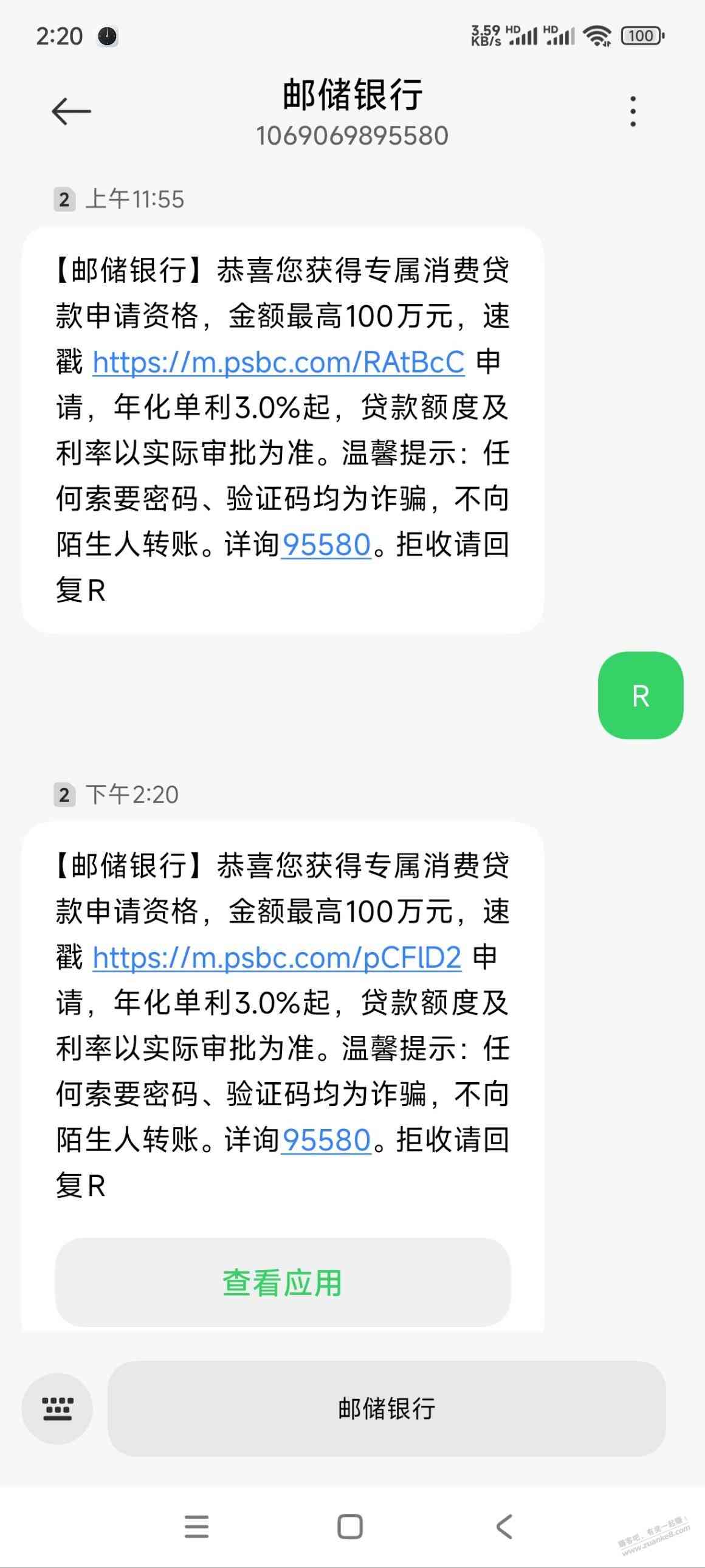Tap the 邮储银行 menu button at bottom
This screenshot has height=1568, width=705.
pos(387,1409)
